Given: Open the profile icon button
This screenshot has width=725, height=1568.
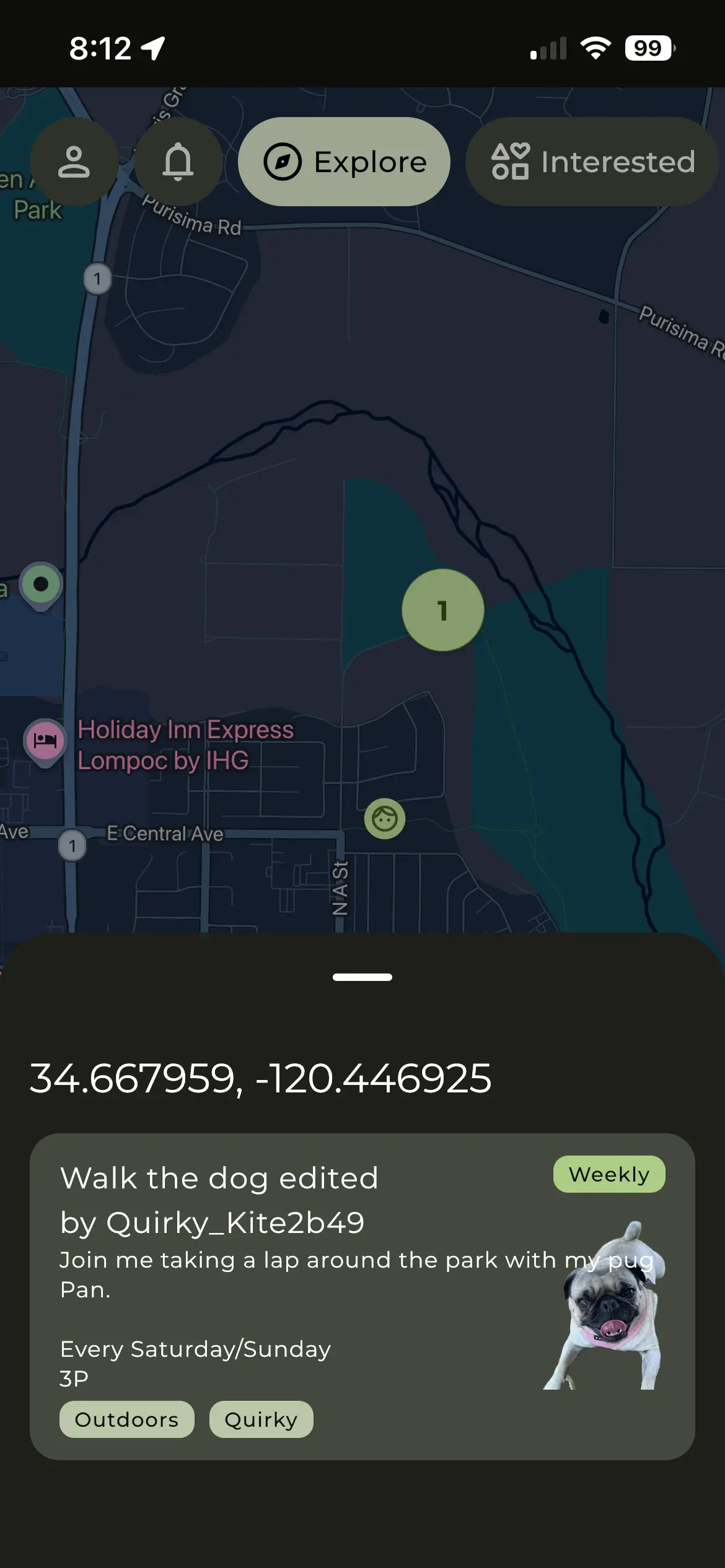Looking at the screenshot, I should 74,162.
